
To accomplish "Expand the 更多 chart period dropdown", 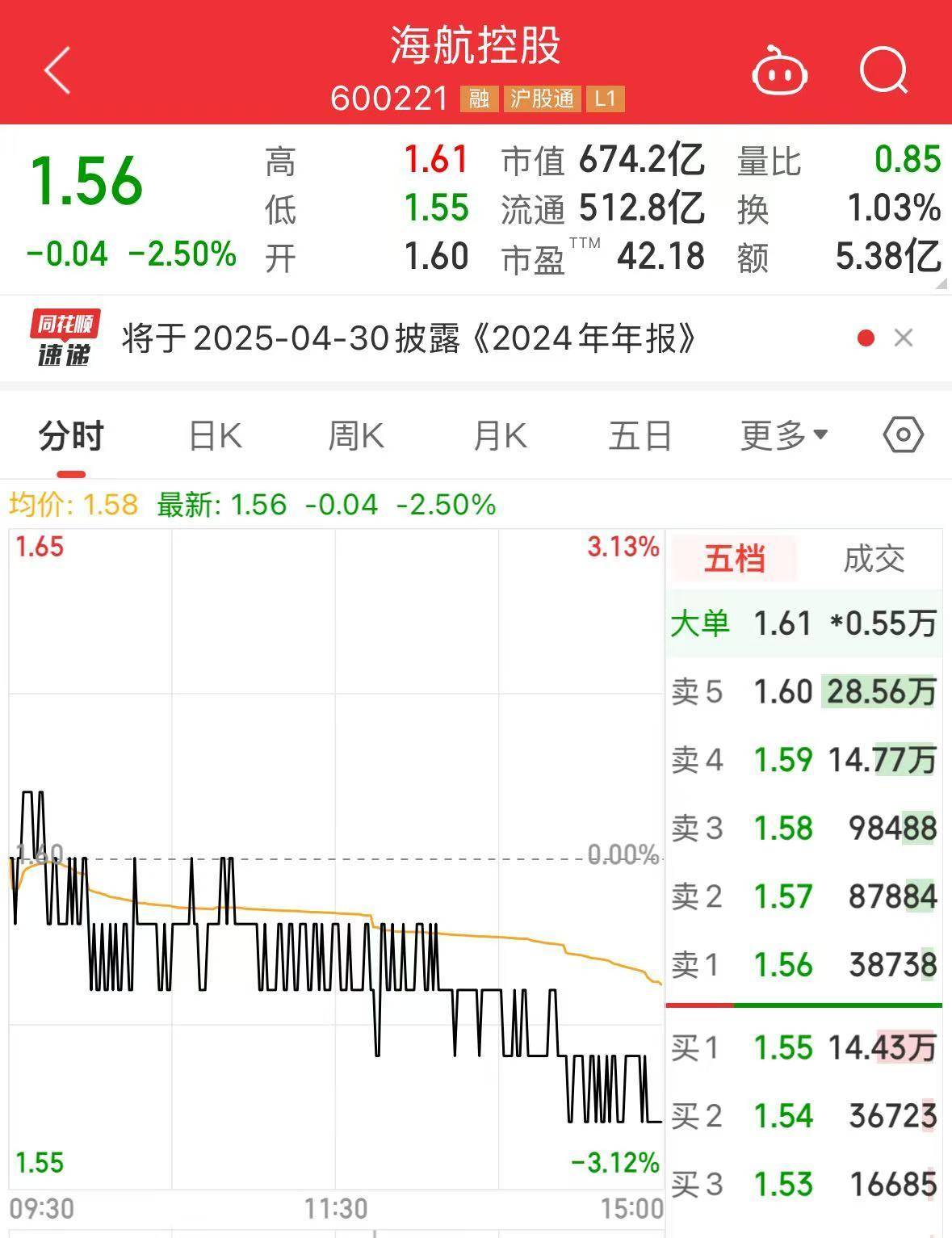I will [784, 436].
